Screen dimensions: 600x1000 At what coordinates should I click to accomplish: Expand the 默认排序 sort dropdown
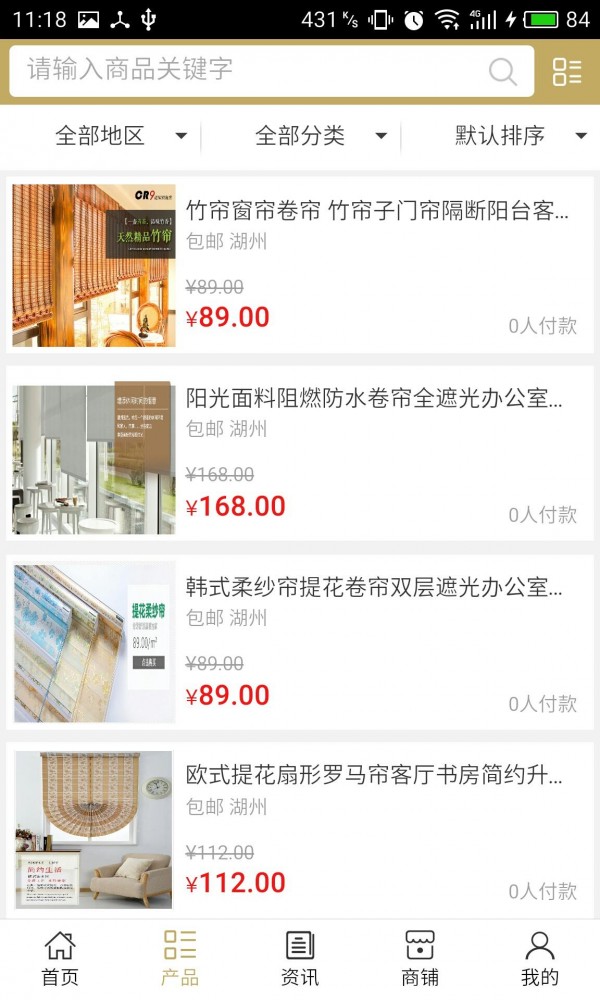pos(520,136)
